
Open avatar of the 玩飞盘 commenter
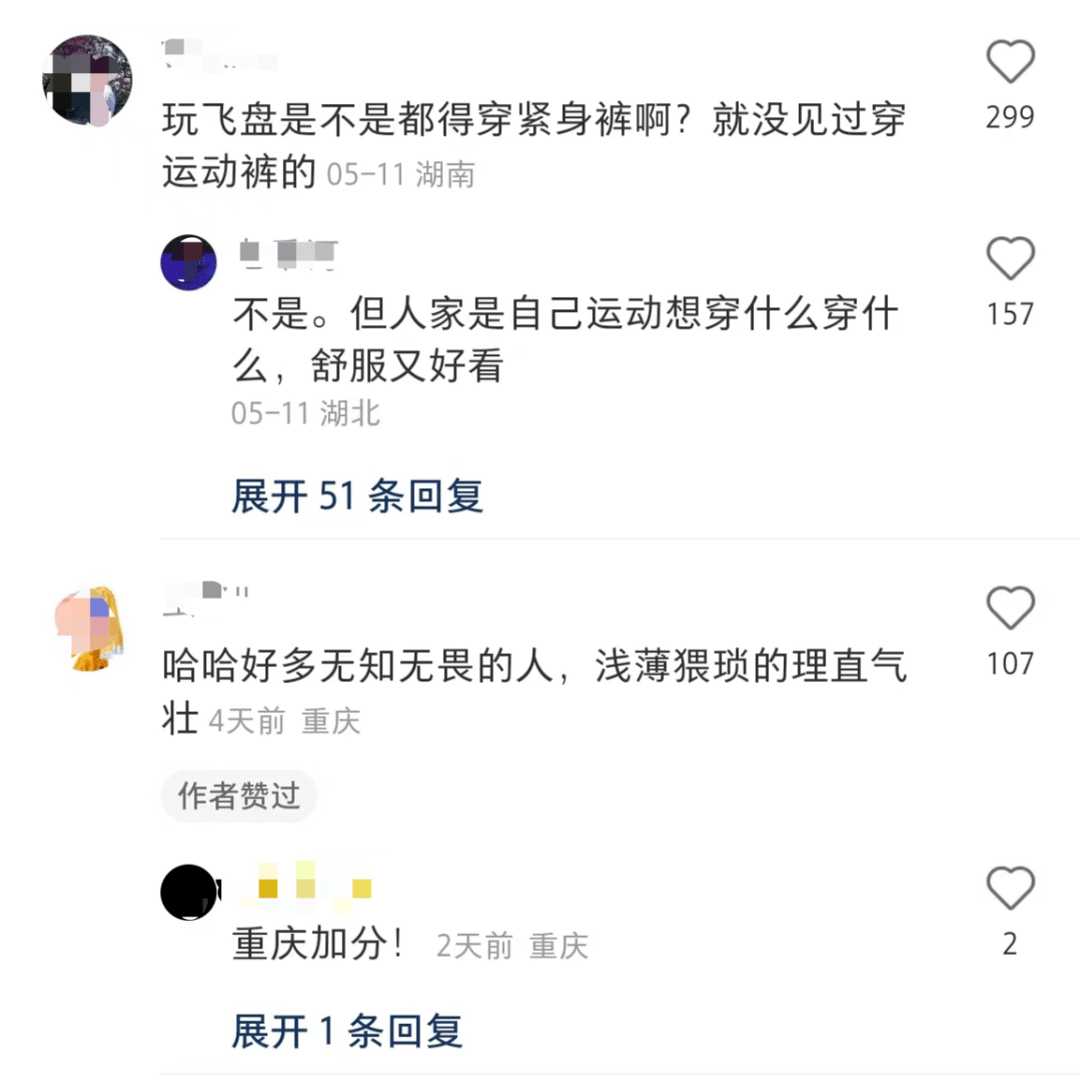pos(87,79)
